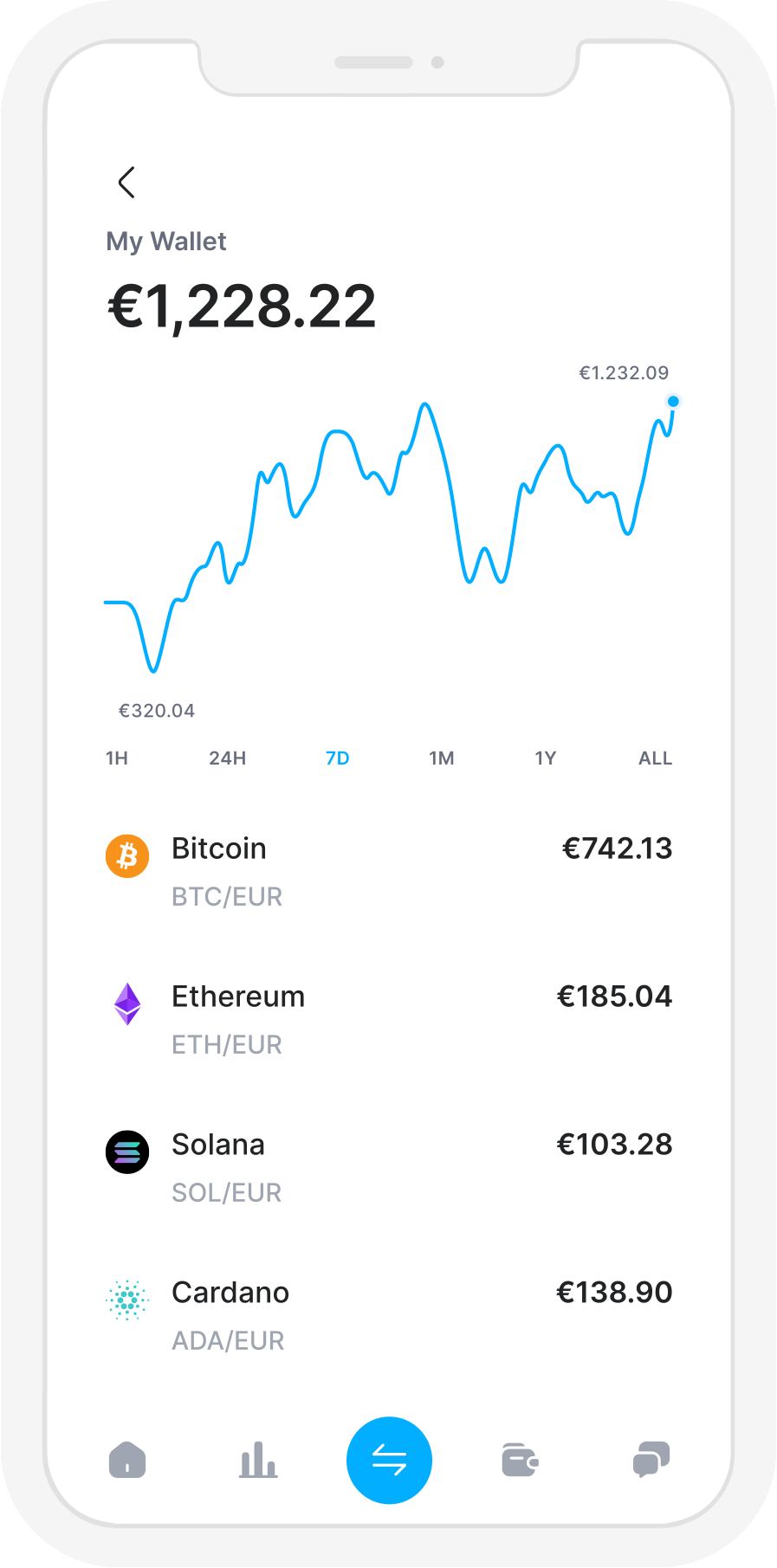This screenshot has height=1568, width=777.
Task: Switch to the 7D tab
Action: [337, 758]
